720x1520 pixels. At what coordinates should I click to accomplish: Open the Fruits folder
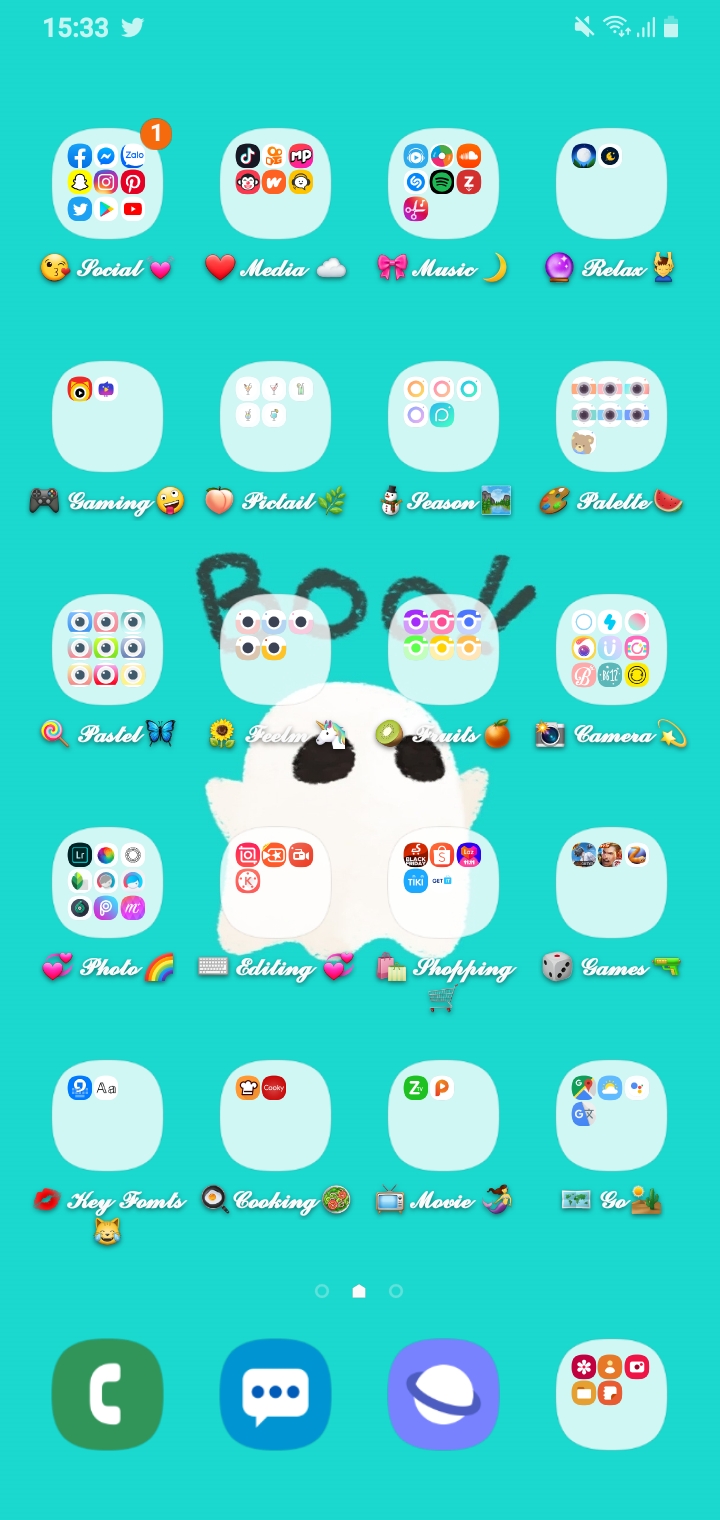pos(443,650)
